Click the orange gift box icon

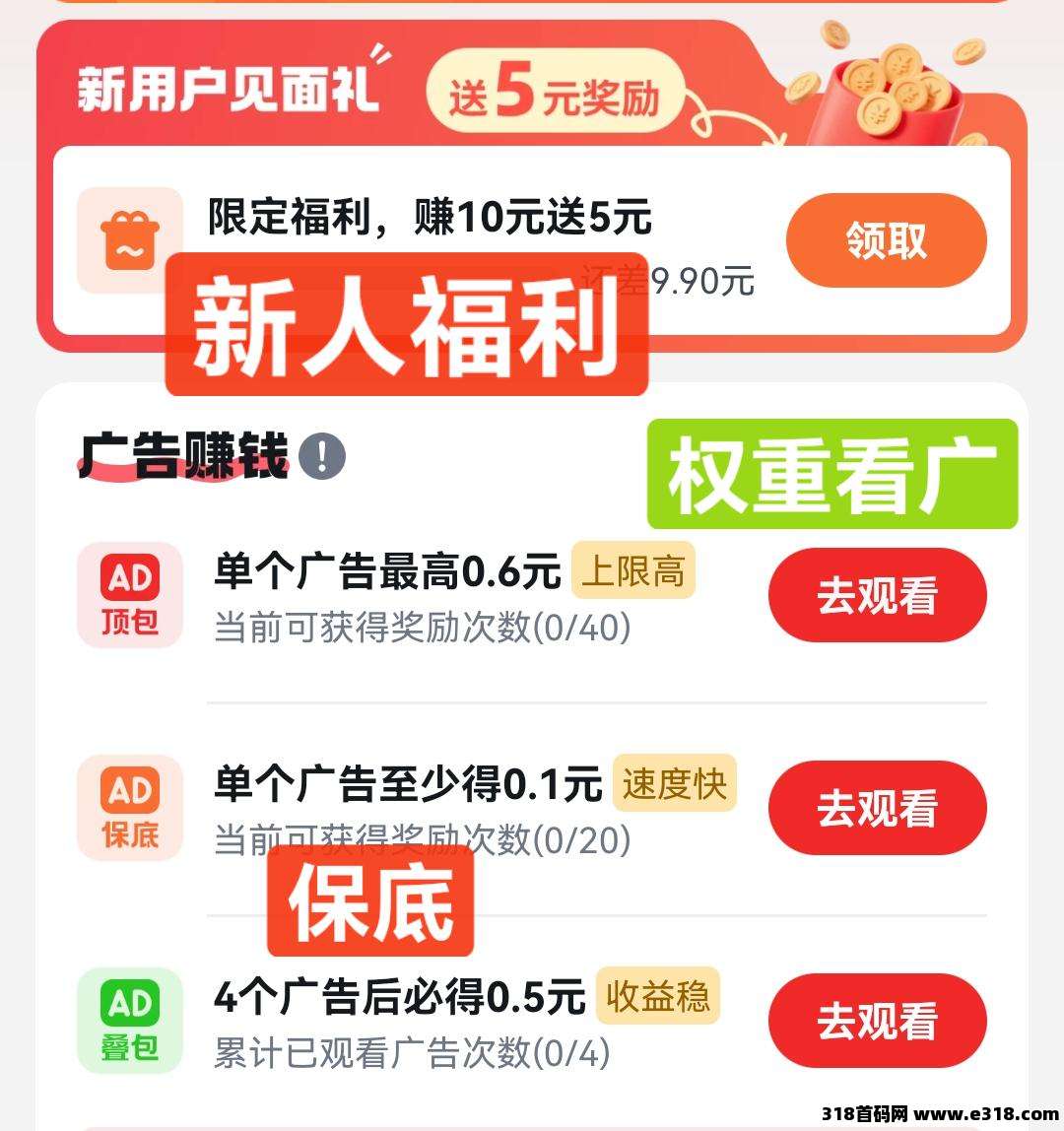coord(129,239)
